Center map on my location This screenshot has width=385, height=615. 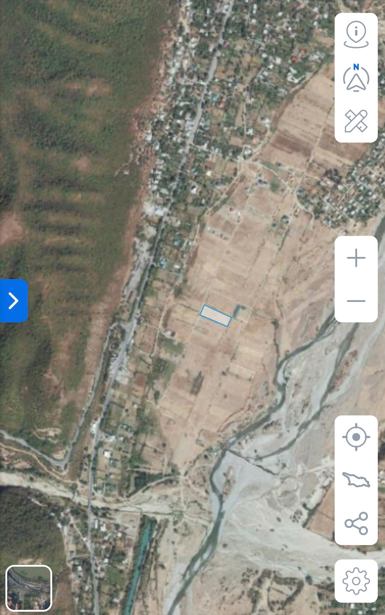pyautogui.click(x=356, y=437)
